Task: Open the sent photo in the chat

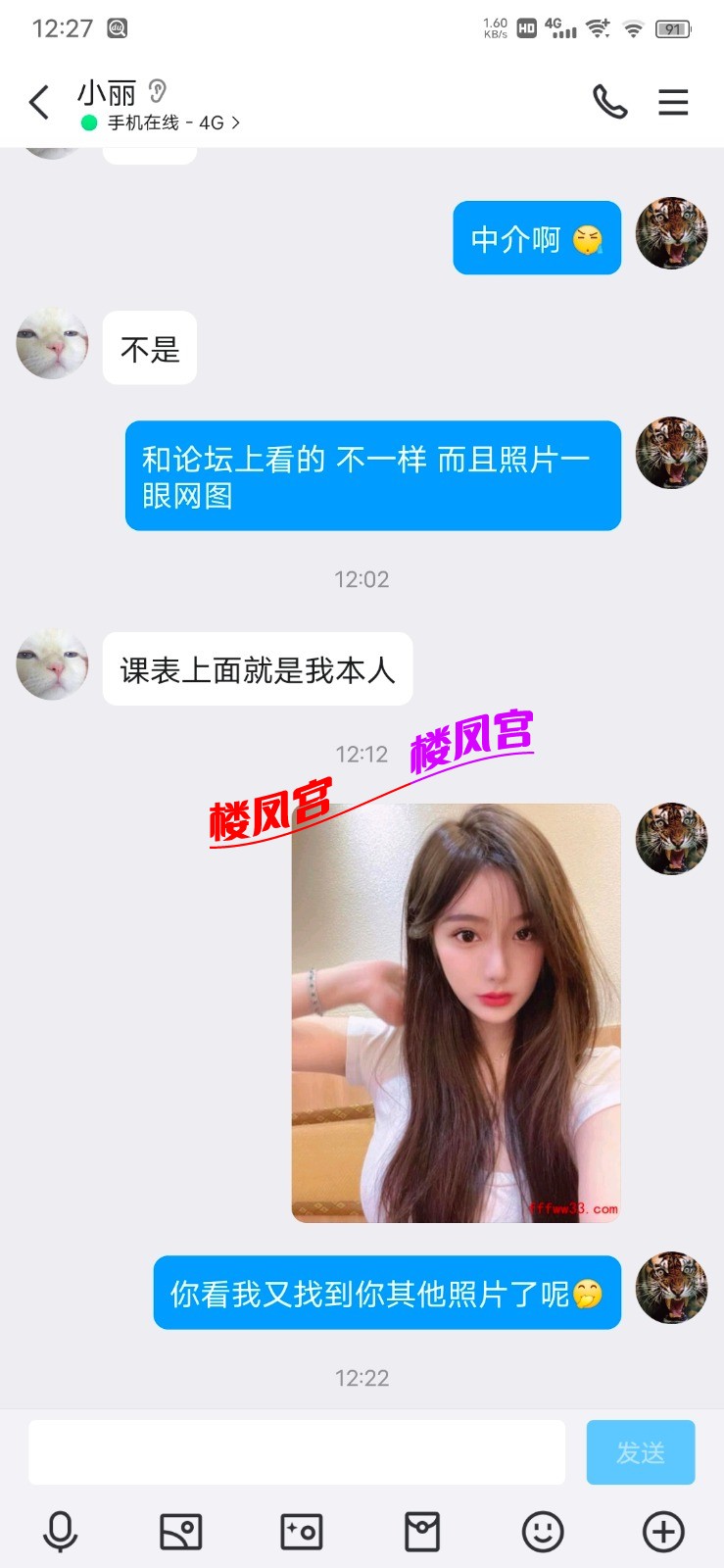Action: coord(456,1012)
